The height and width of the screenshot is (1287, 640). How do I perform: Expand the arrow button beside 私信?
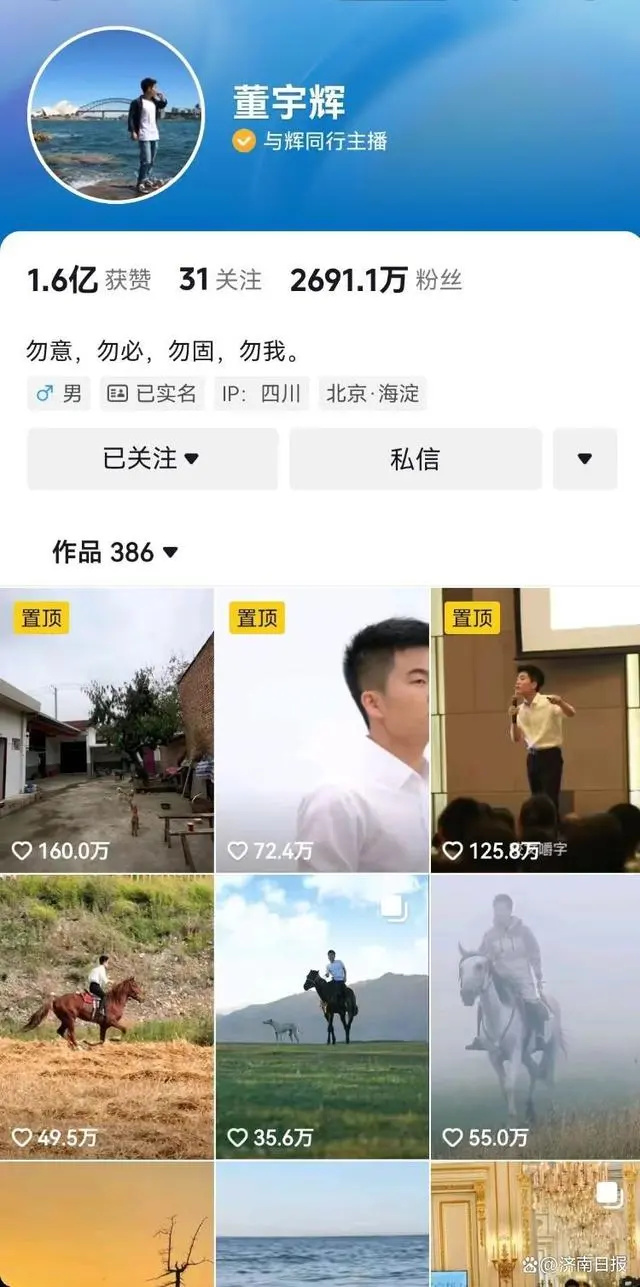click(585, 459)
